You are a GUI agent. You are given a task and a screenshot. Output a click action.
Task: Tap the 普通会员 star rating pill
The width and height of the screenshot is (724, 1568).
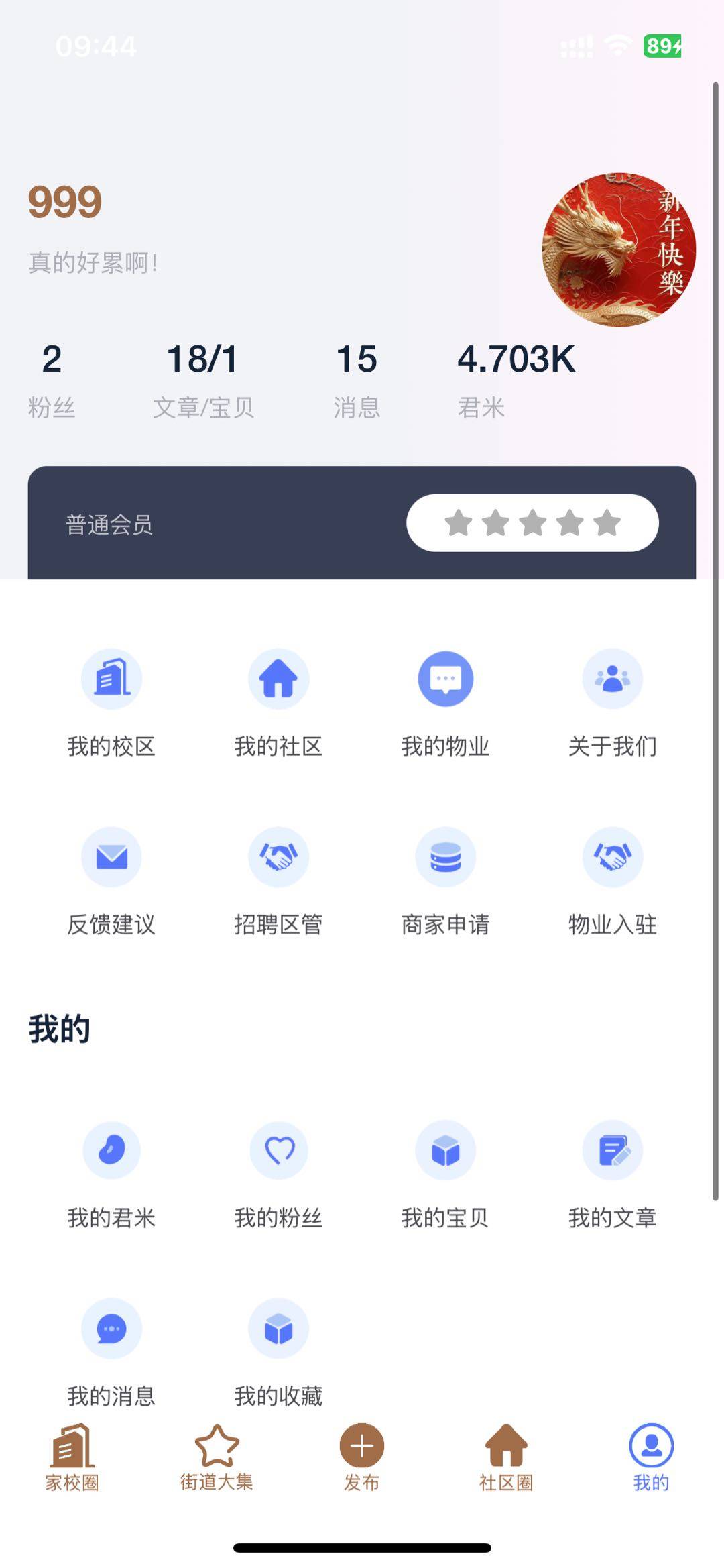point(532,523)
